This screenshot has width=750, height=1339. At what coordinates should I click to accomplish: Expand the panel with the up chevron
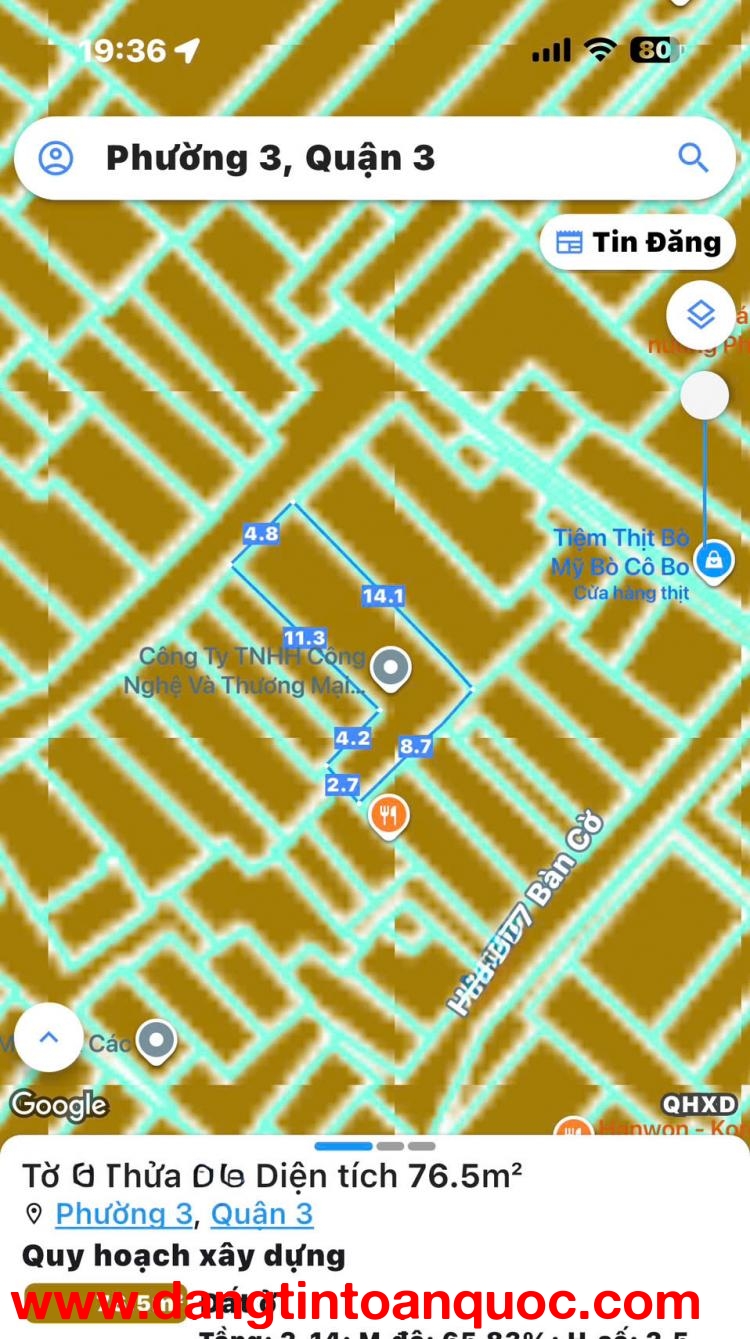coord(49,1038)
